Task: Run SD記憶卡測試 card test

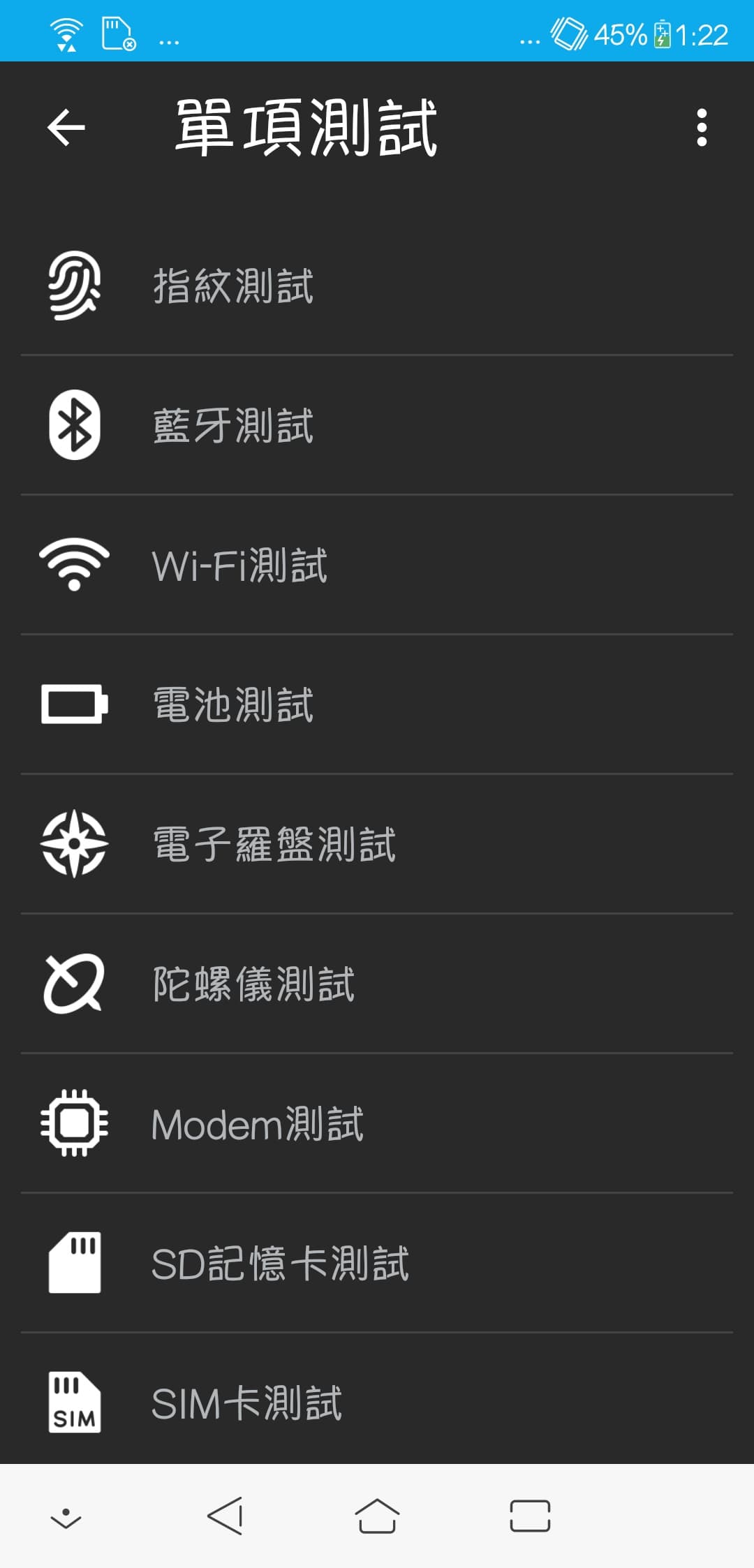Action: pos(377,1263)
